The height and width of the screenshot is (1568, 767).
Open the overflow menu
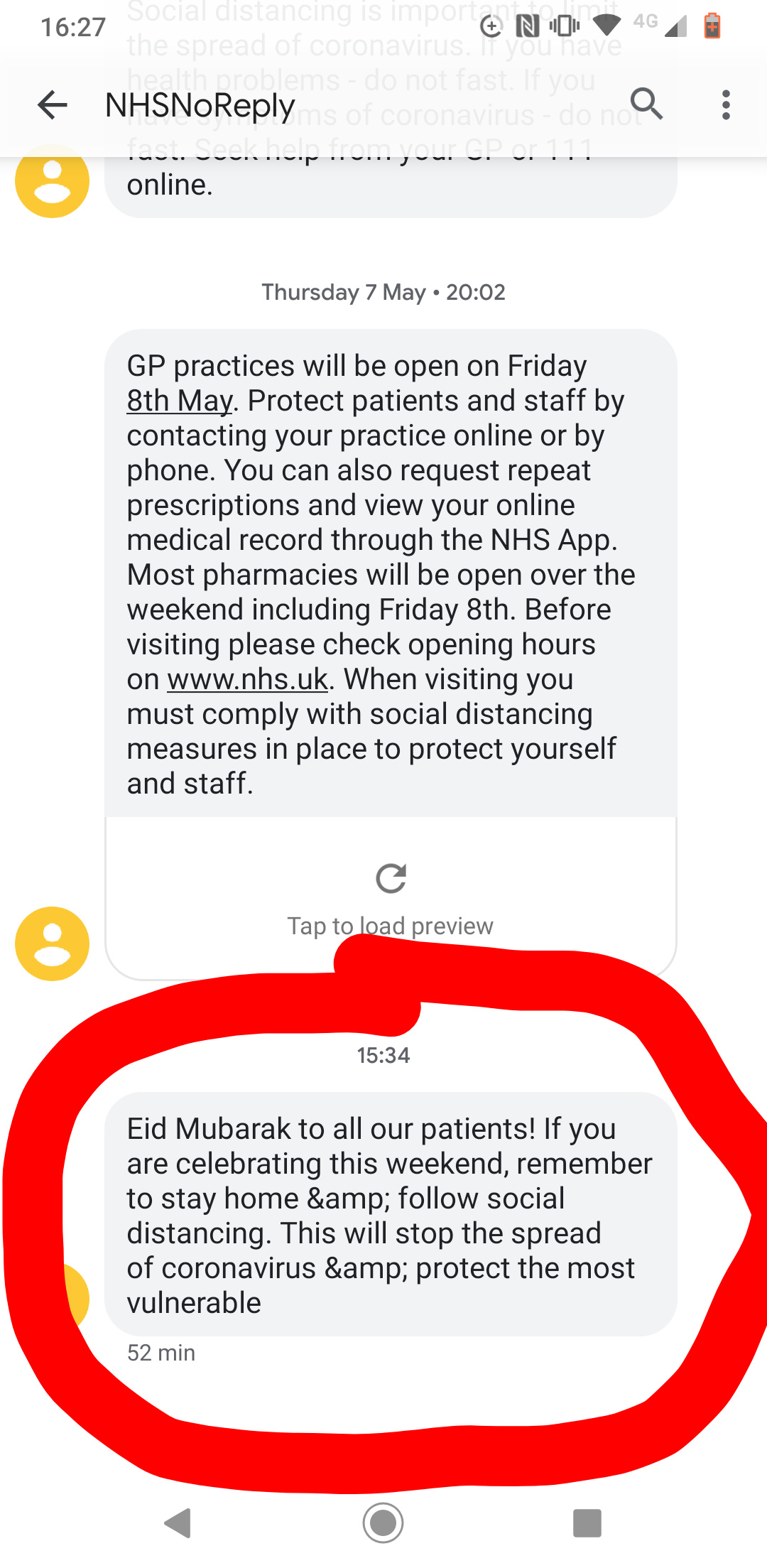(x=725, y=104)
